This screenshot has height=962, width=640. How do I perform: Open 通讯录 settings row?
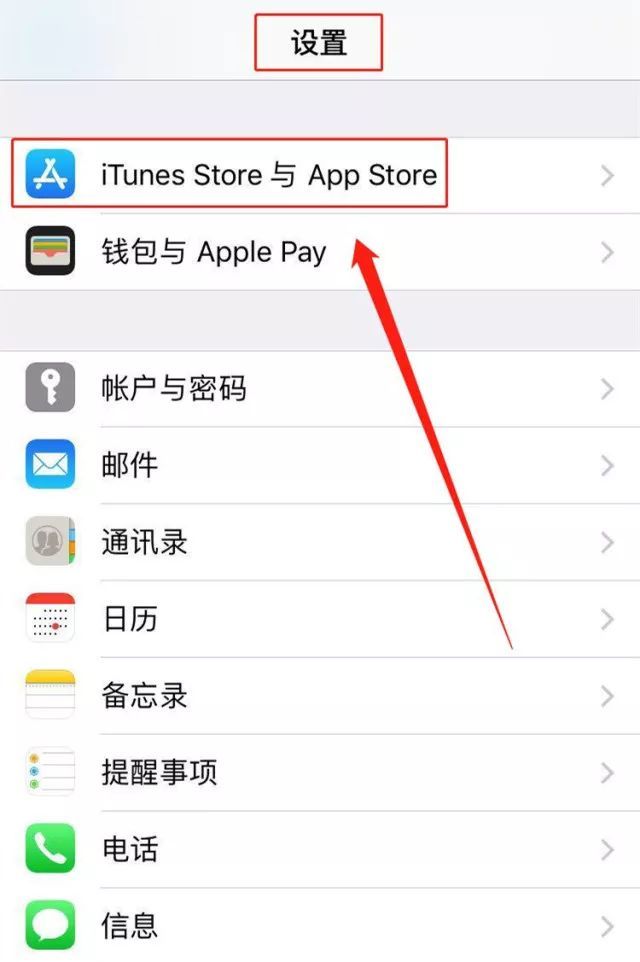coord(144,542)
